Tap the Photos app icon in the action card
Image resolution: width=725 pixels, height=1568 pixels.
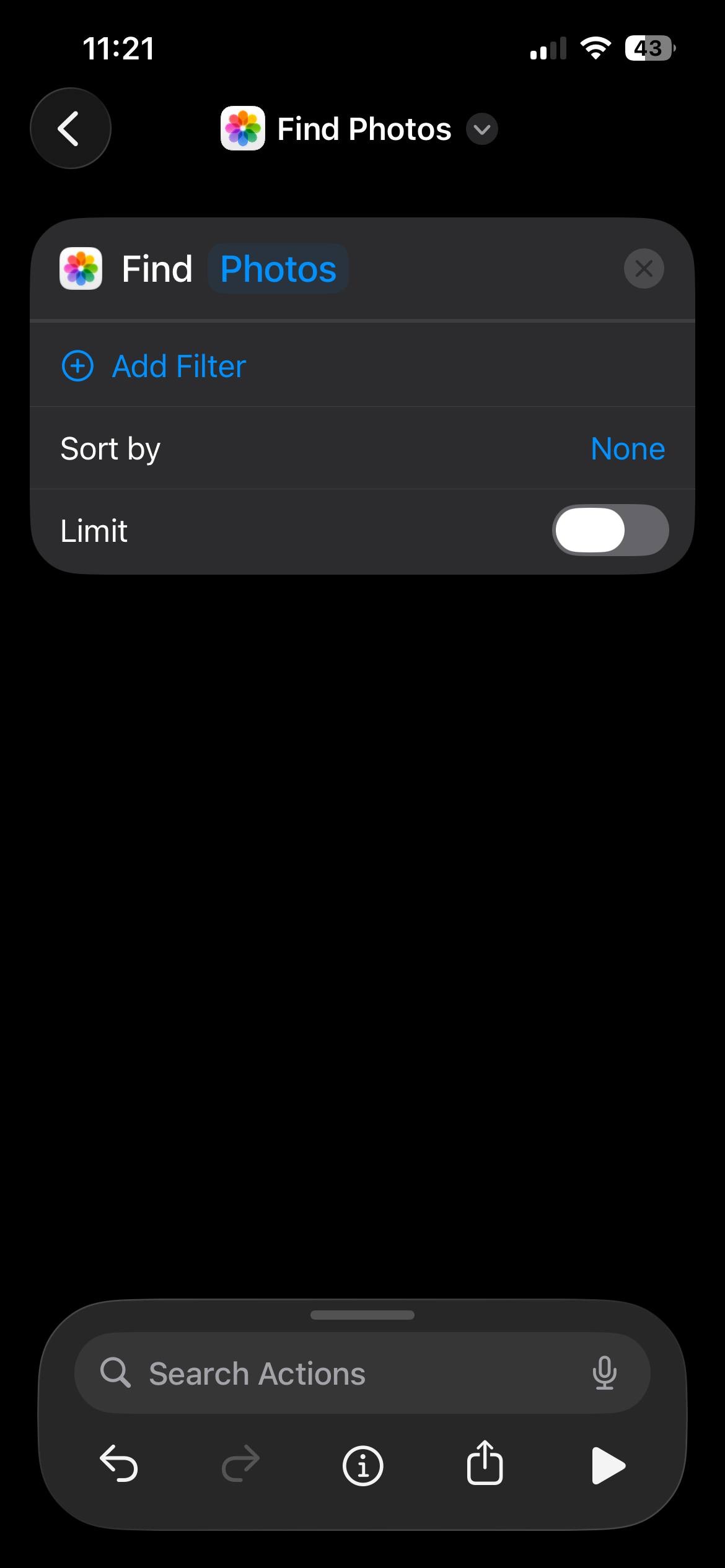tap(80, 268)
